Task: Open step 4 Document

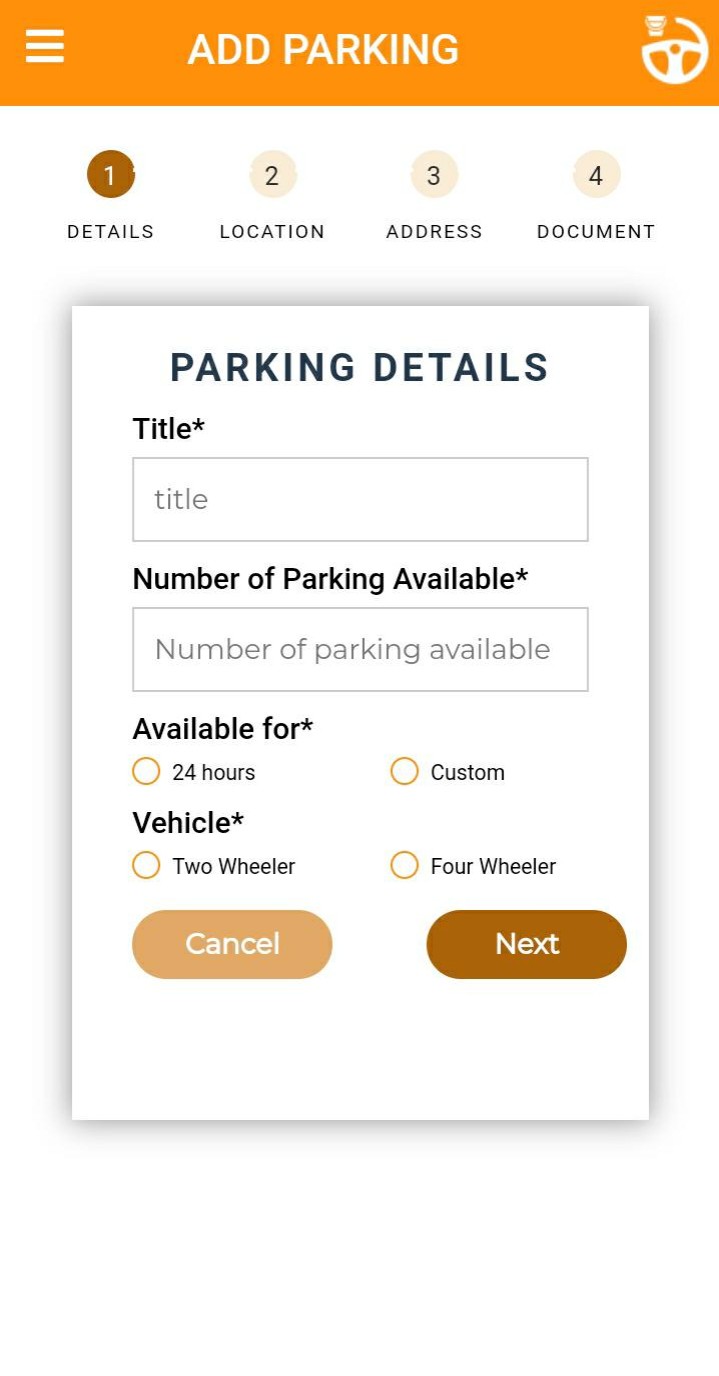Action: point(596,176)
